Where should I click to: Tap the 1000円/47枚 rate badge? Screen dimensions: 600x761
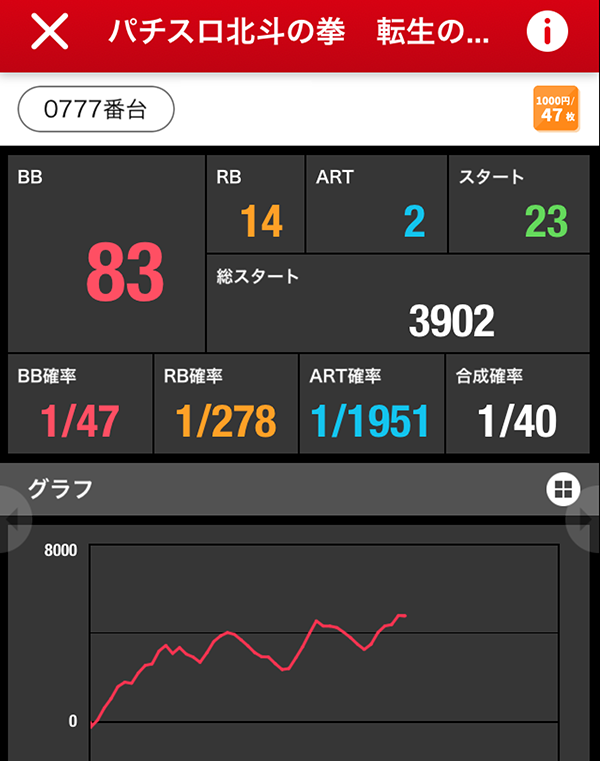pyautogui.click(x=556, y=109)
